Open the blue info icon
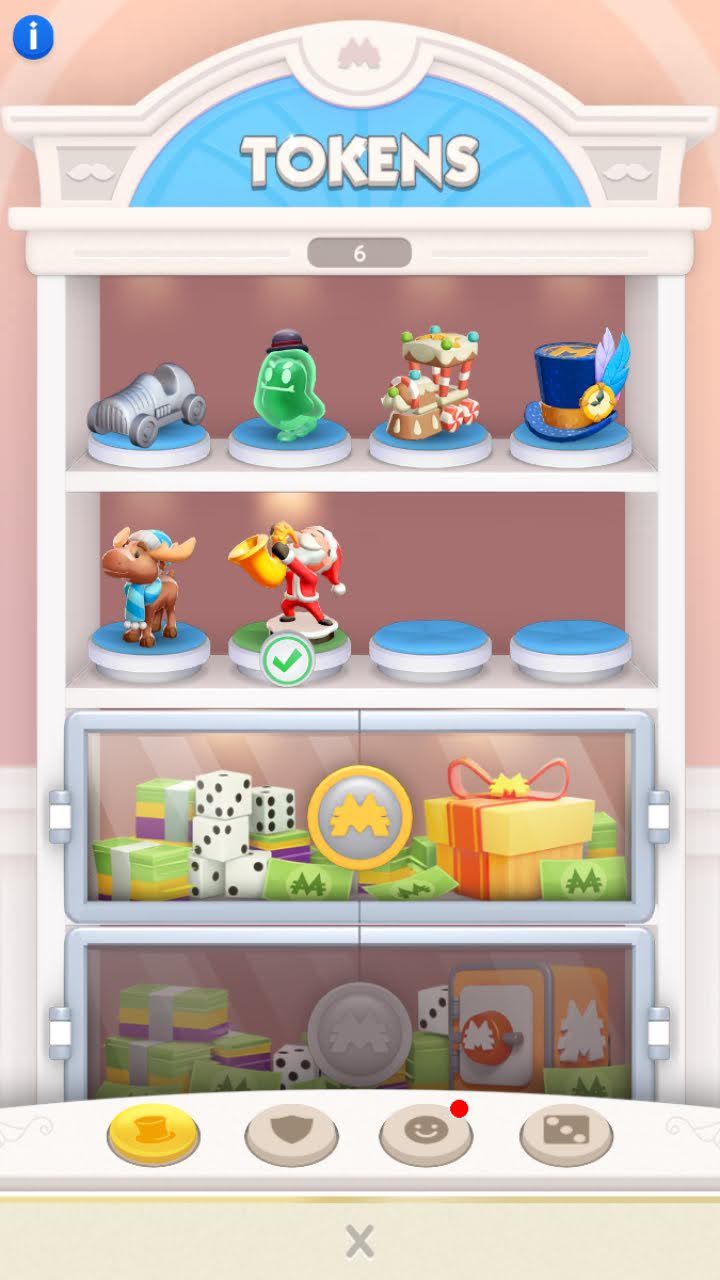This screenshot has height=1280, width=720. 33,37
